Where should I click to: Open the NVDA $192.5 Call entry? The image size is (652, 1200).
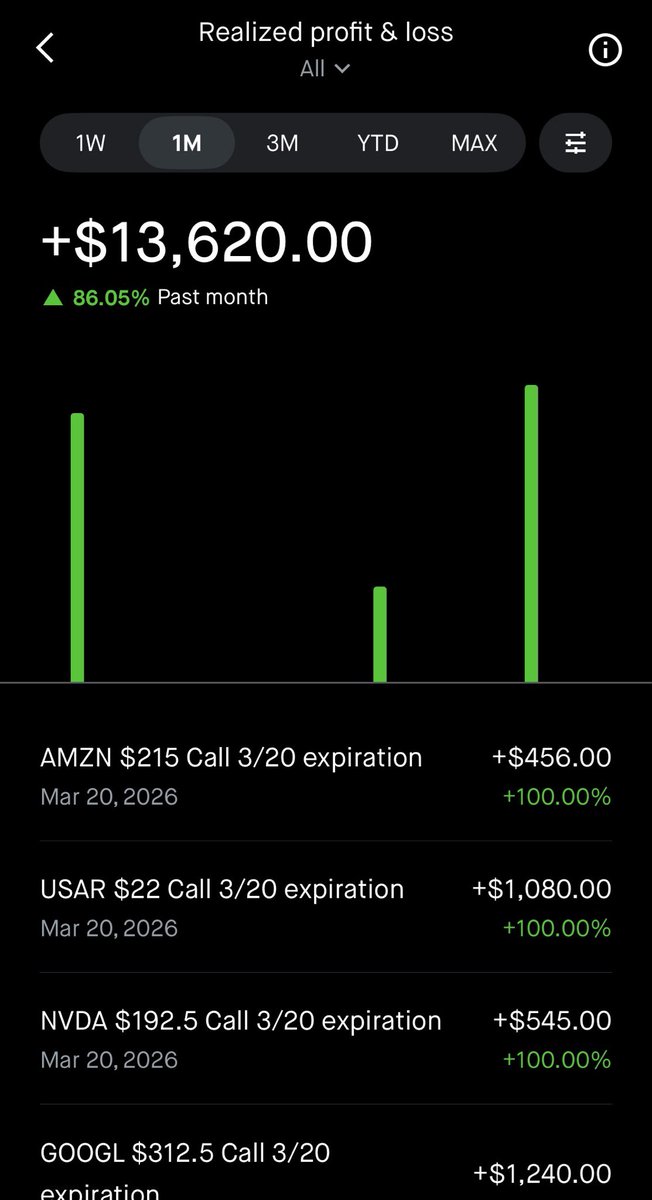coord(326,1039)
